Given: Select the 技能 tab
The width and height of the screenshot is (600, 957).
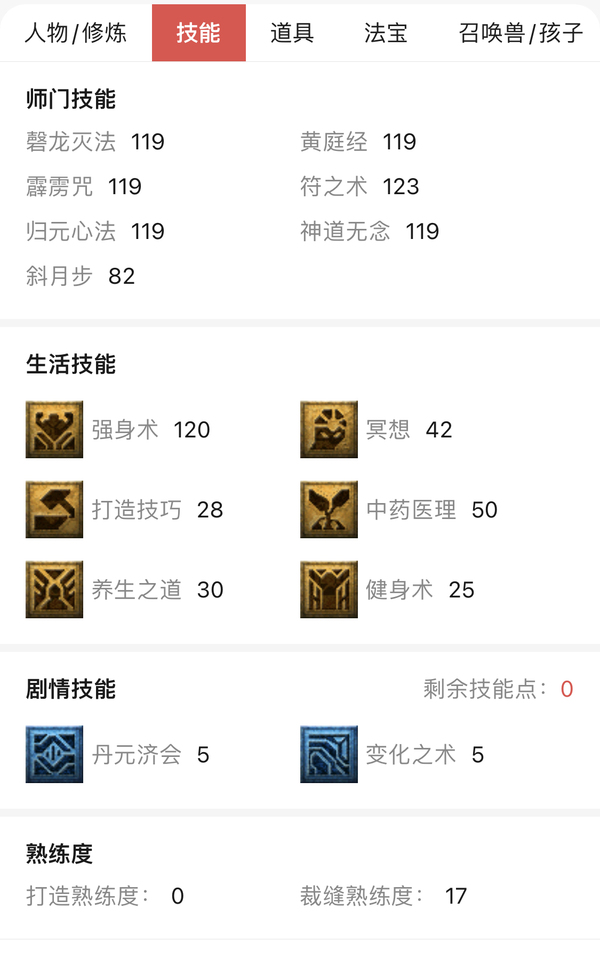Looking at the screenshot, I should pos(198,32).
